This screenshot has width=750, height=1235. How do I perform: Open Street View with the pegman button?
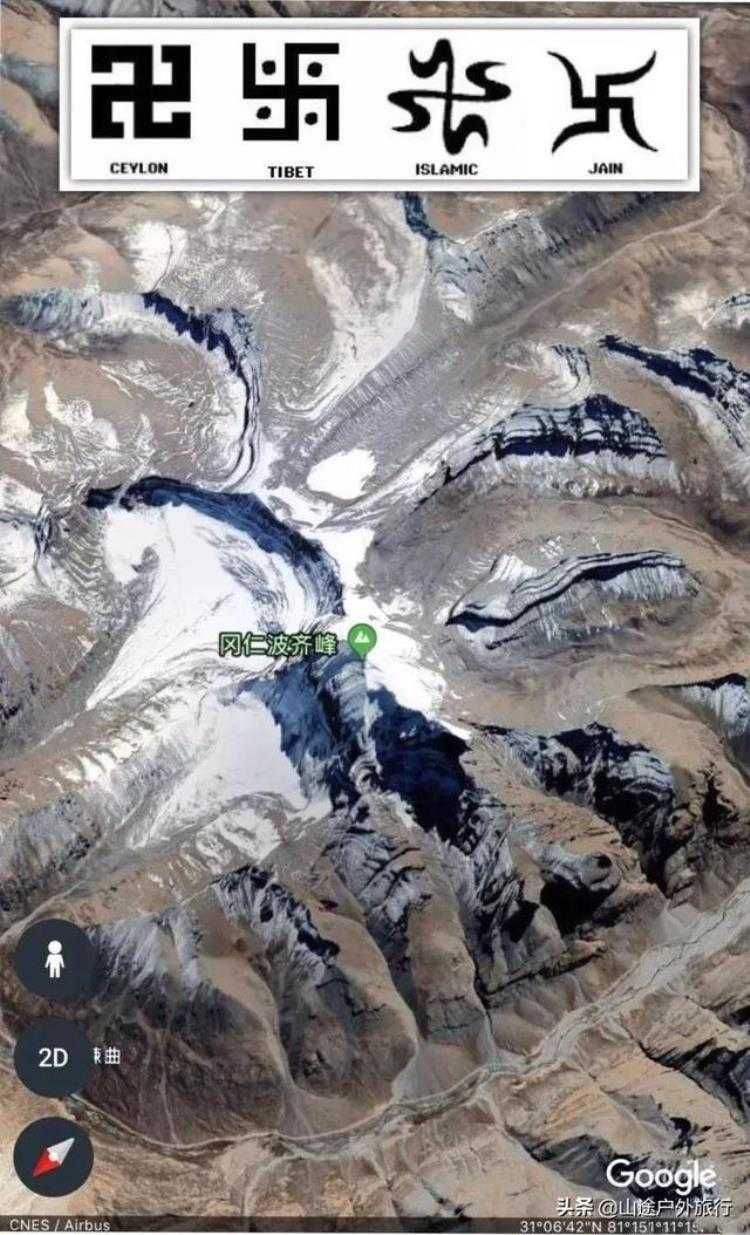coord(54,960)
